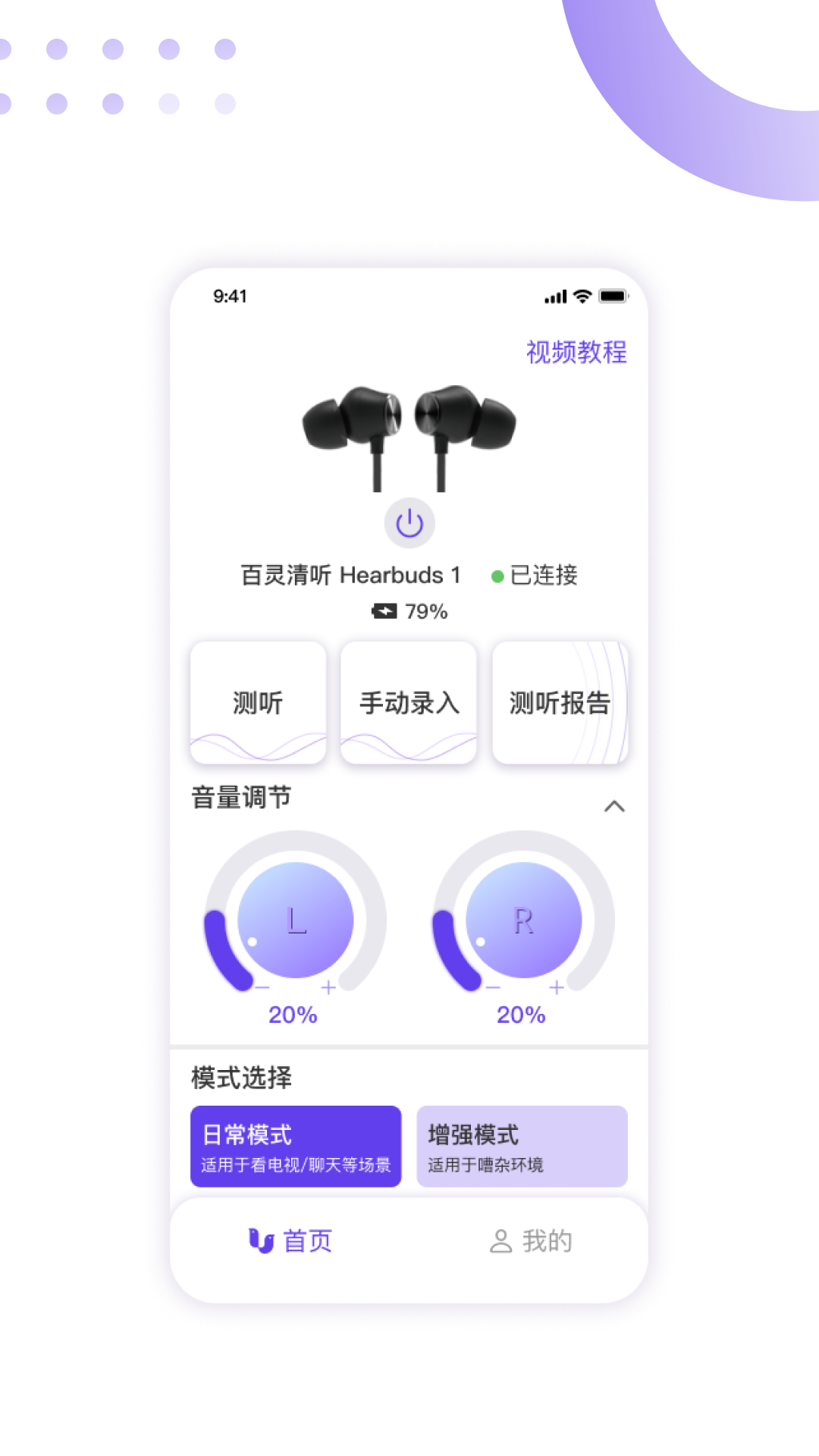Open the 测听报告 report card
The width and height of the screenshot is (819, 1456).
(x=560, y=701)
